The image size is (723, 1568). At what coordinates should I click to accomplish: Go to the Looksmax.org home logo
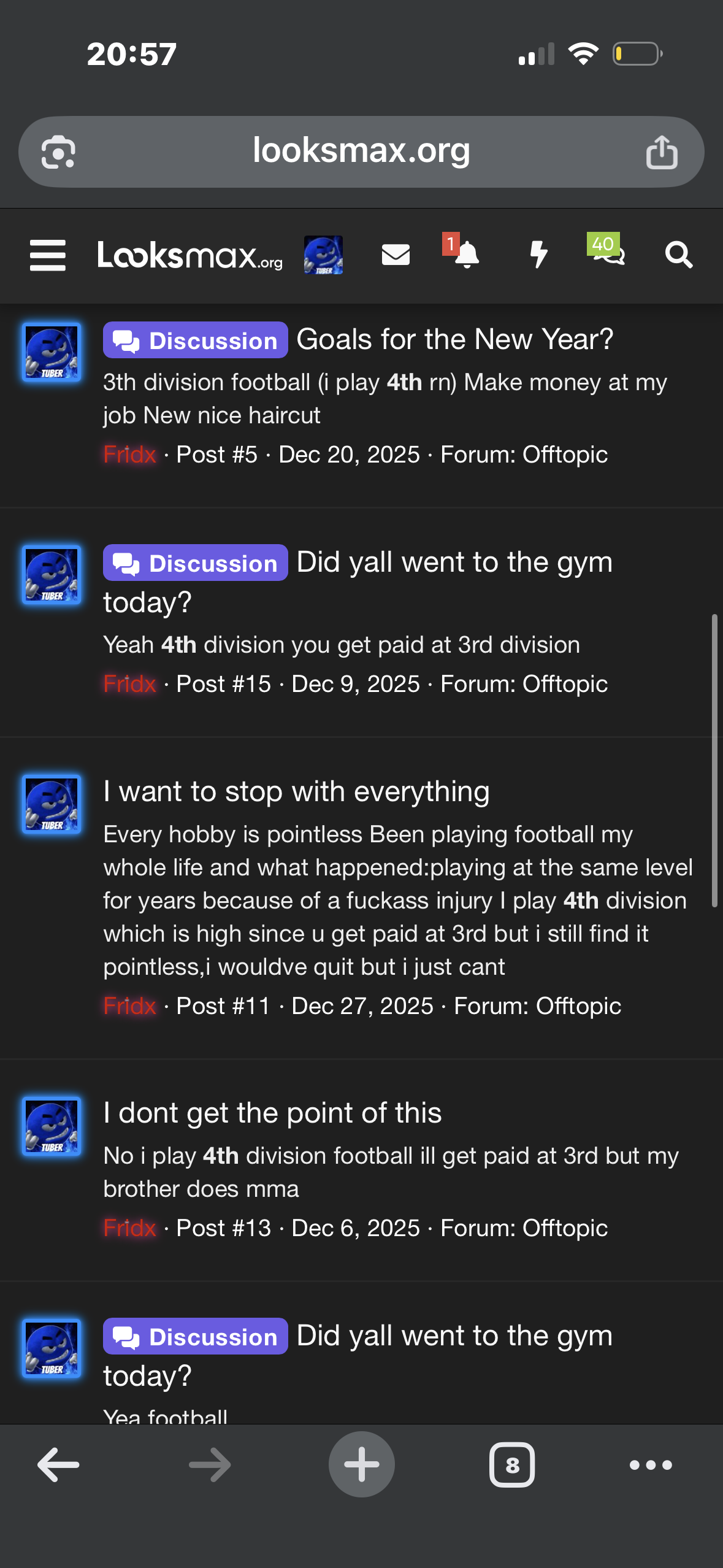click(189, 255)
